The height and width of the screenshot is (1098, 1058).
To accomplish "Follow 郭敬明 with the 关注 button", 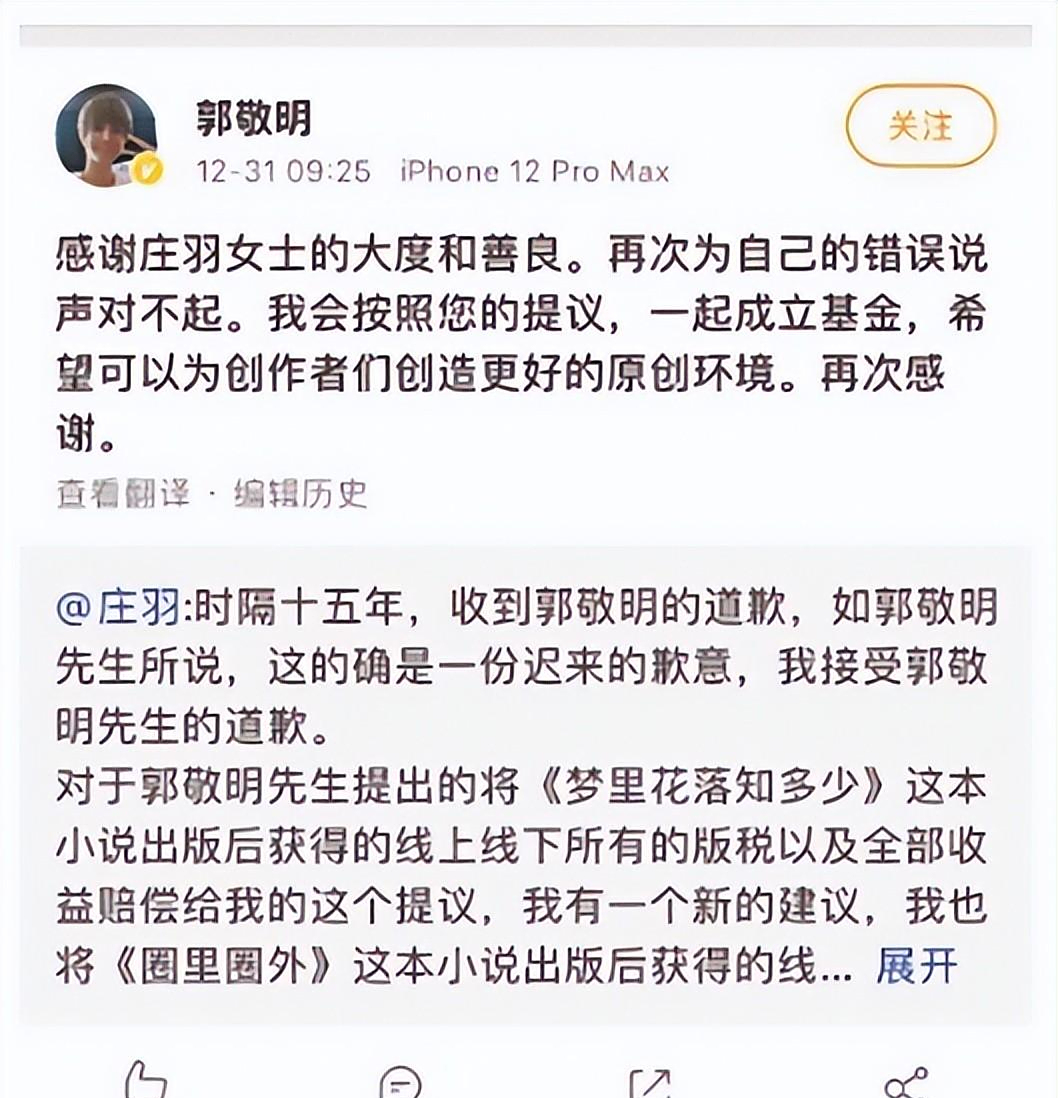I will [920, 126].
